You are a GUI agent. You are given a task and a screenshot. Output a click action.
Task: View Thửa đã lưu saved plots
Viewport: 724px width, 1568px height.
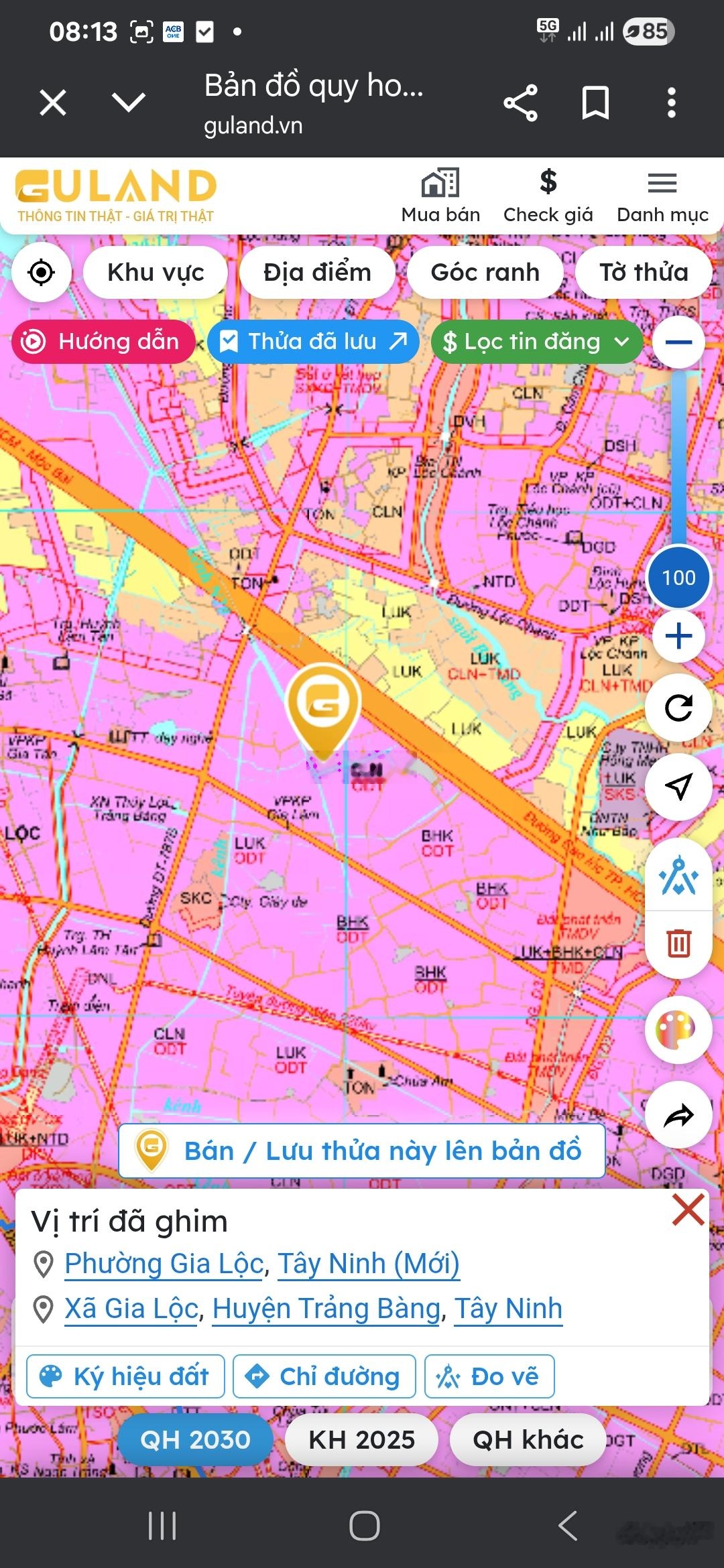[x=313, y=342]
